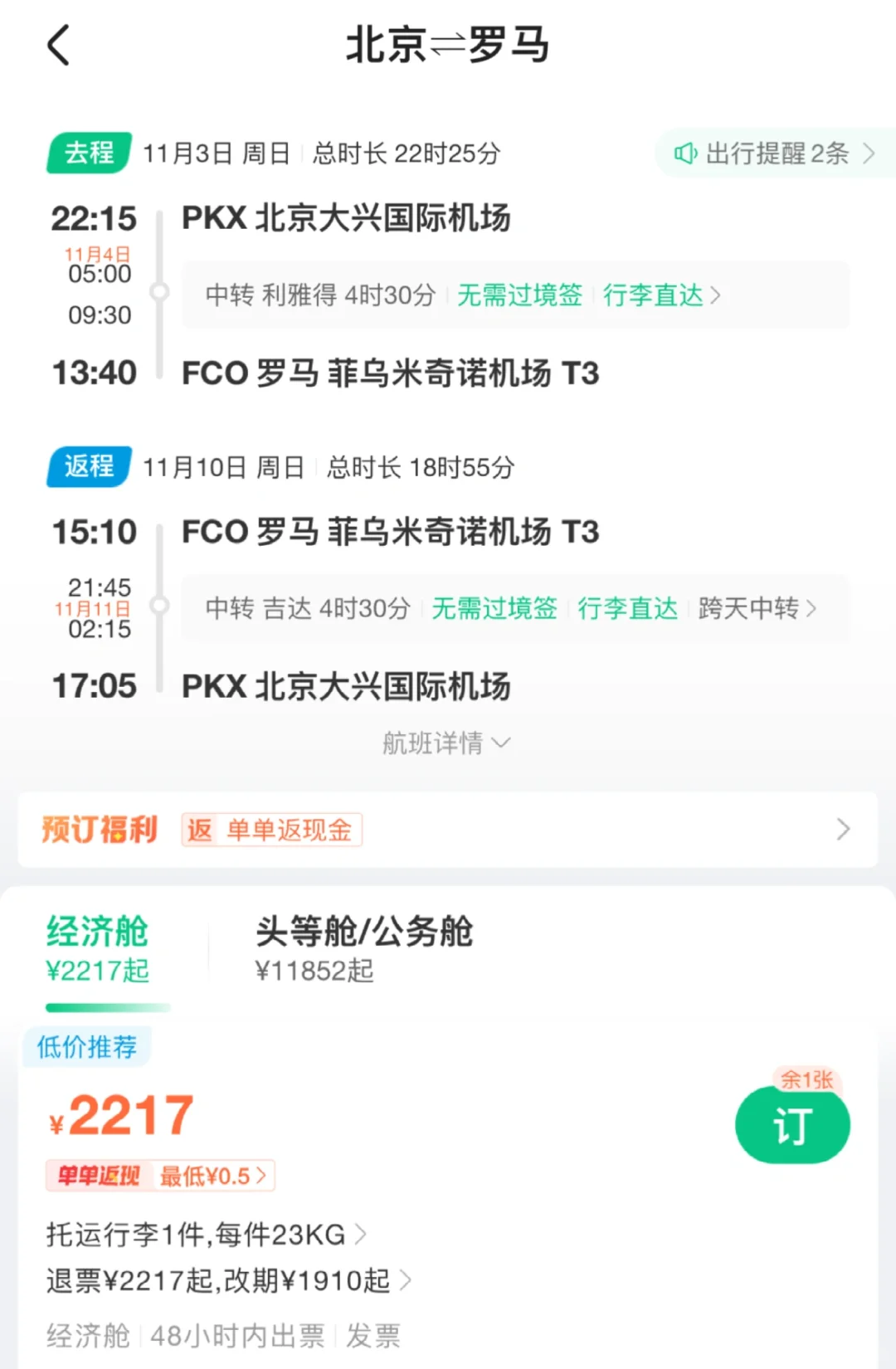This screenshot has width=896, height=1369.
Task: Tap the green 订 booking button
Action: [792, 1126]
